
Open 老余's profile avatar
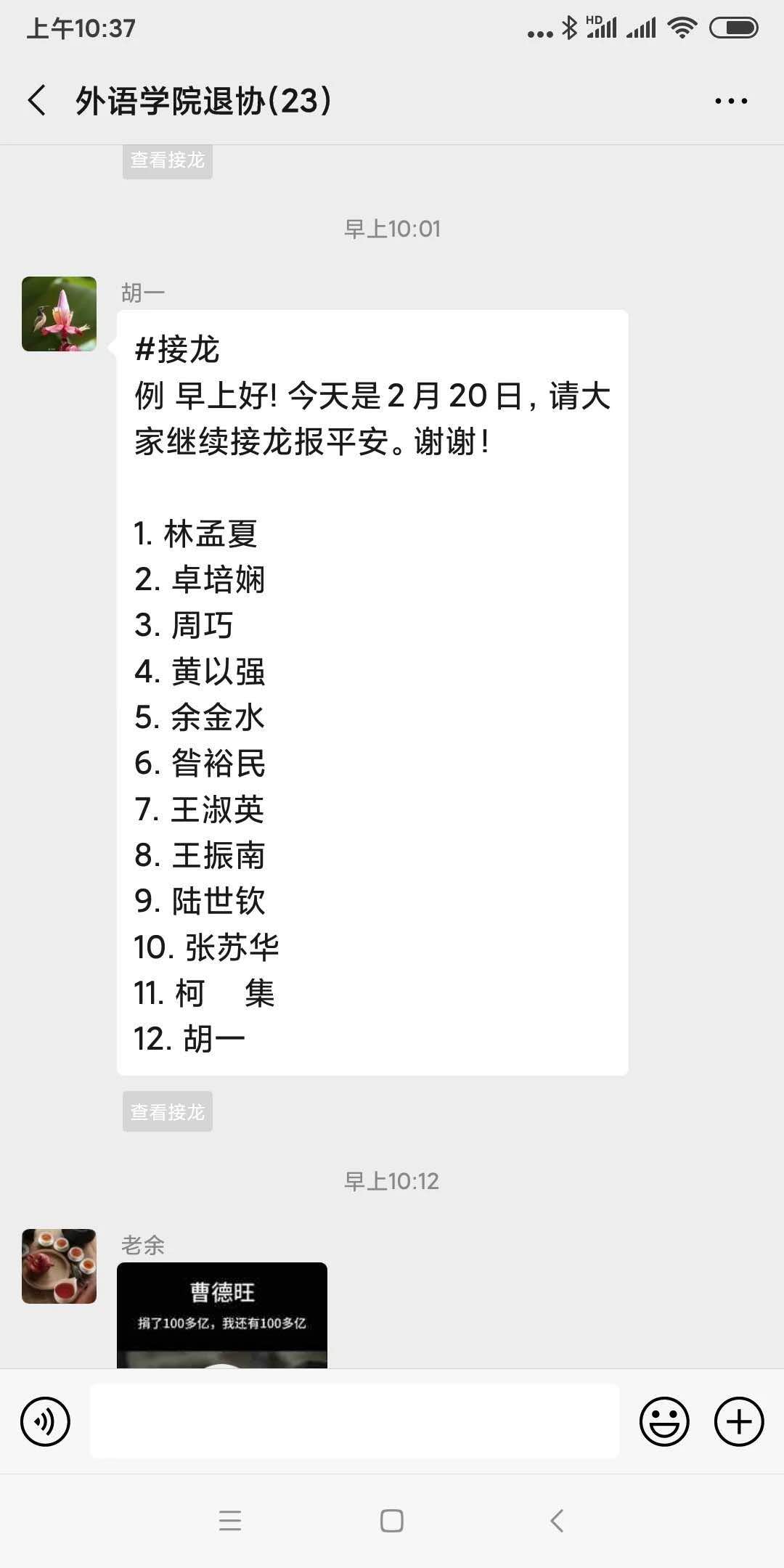point(59,1266)
